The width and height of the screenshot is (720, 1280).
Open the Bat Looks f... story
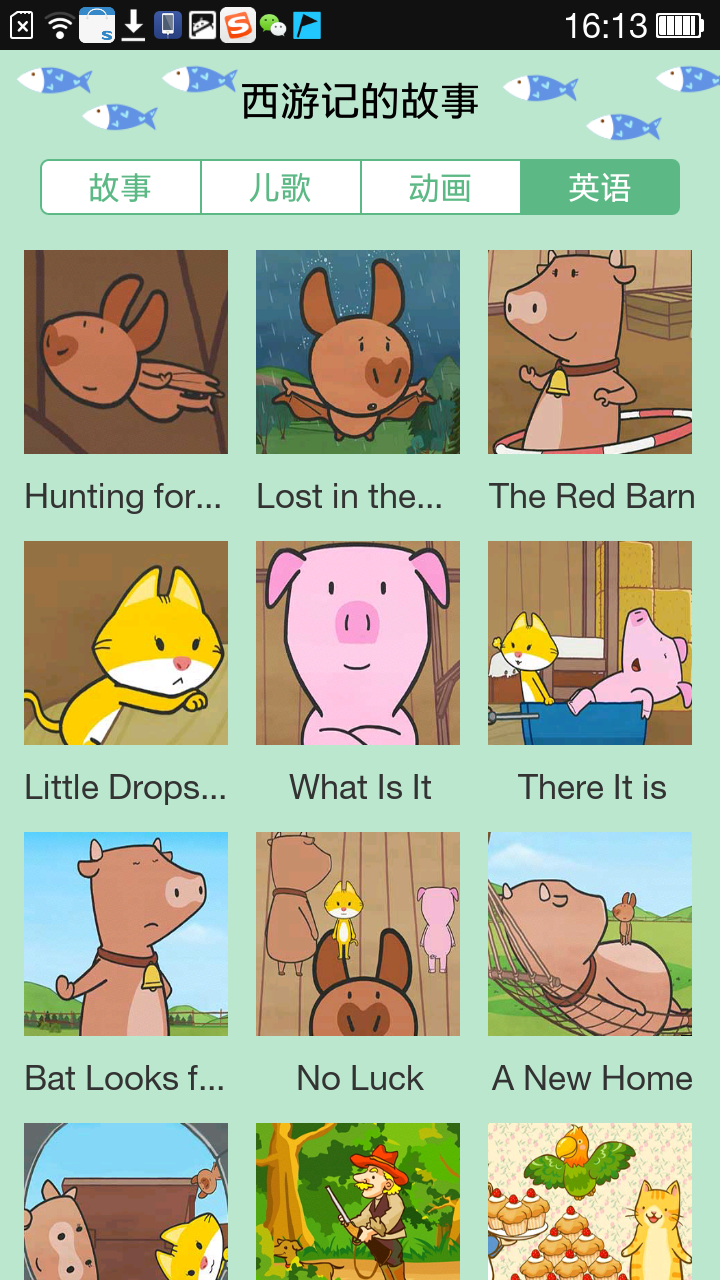tap(126, 934)
